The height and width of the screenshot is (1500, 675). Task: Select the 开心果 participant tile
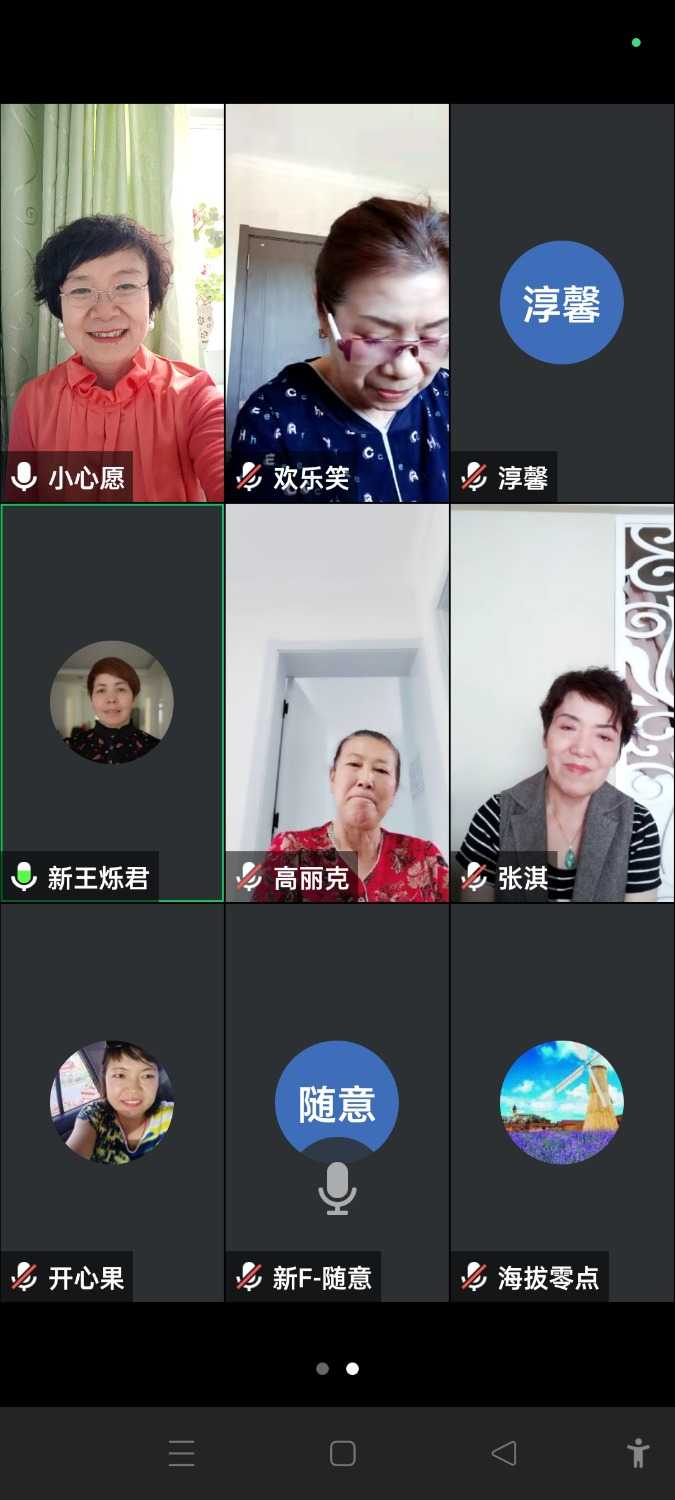coord(112,1102)
